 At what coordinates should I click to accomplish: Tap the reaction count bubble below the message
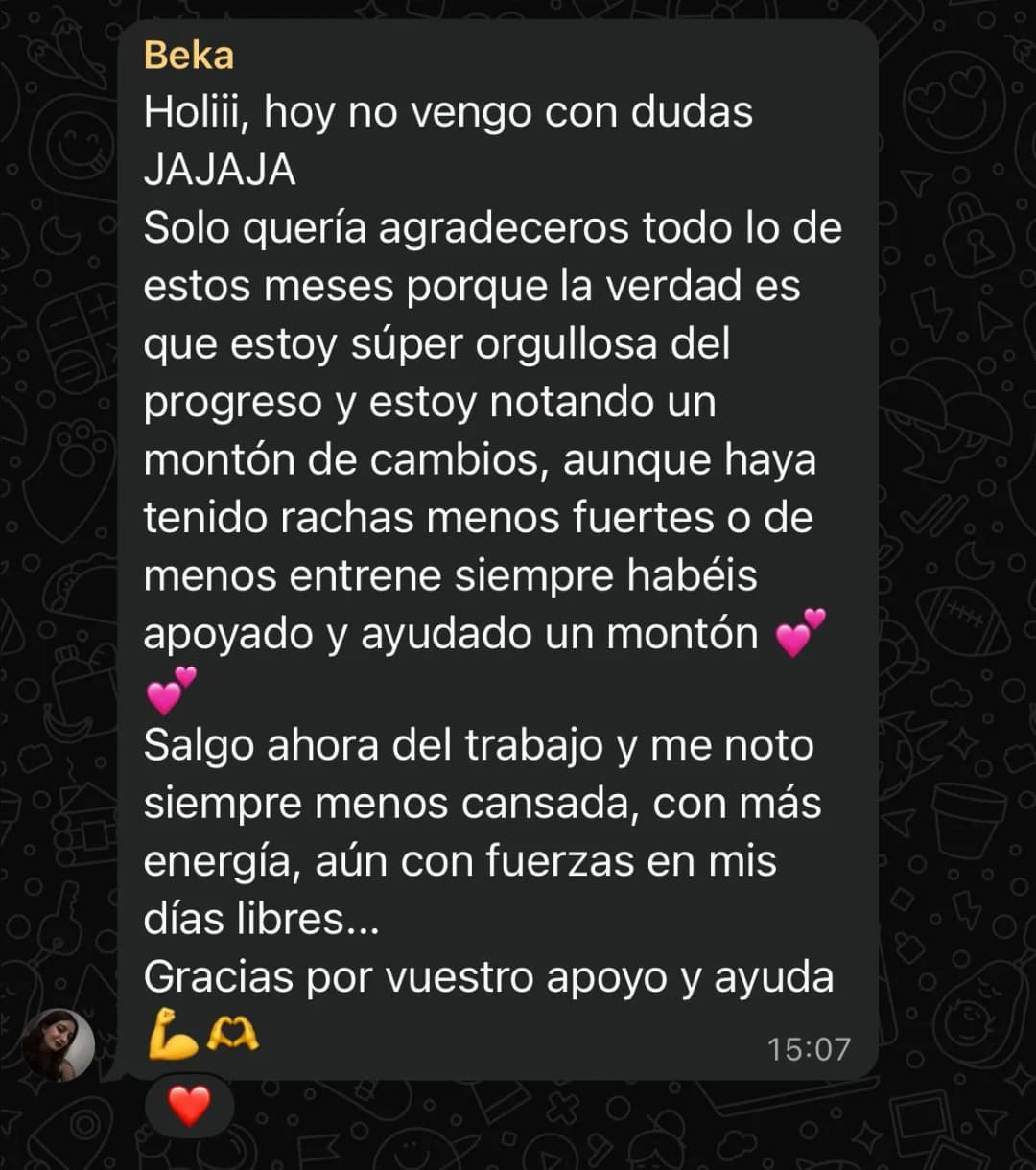coord(189,1106)
